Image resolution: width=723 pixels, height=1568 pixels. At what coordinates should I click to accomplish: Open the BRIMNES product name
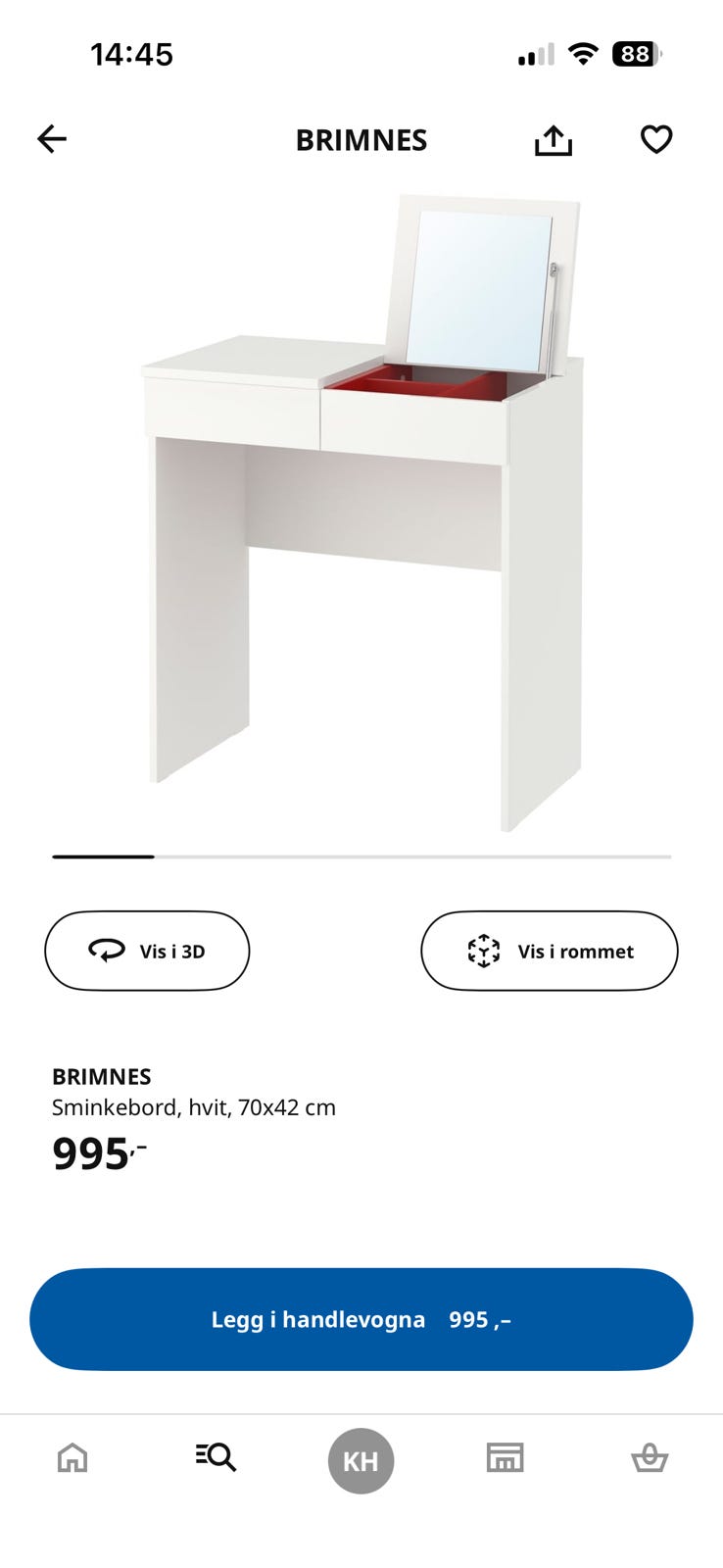(x=101, y=1076)
